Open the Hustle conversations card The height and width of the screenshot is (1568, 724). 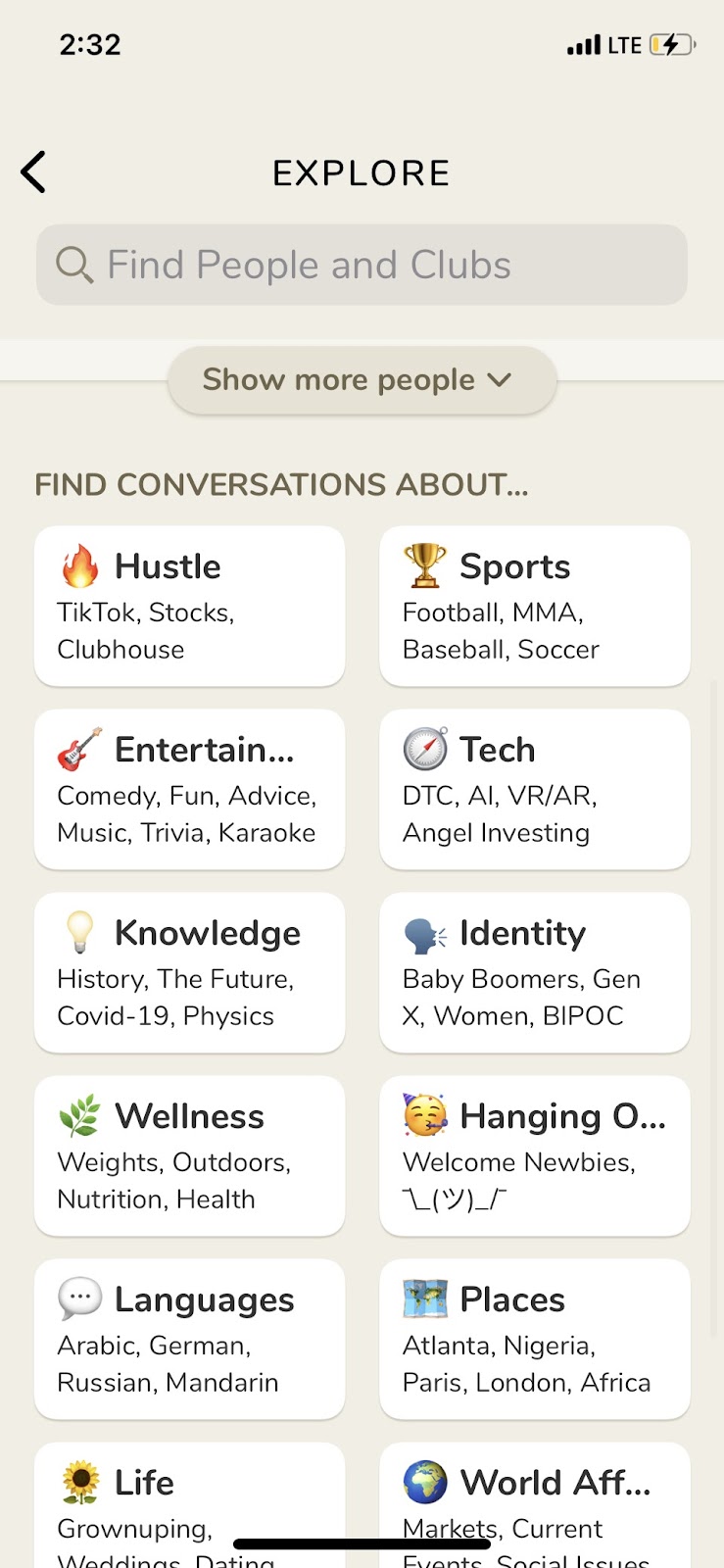[x=189, y=606]
